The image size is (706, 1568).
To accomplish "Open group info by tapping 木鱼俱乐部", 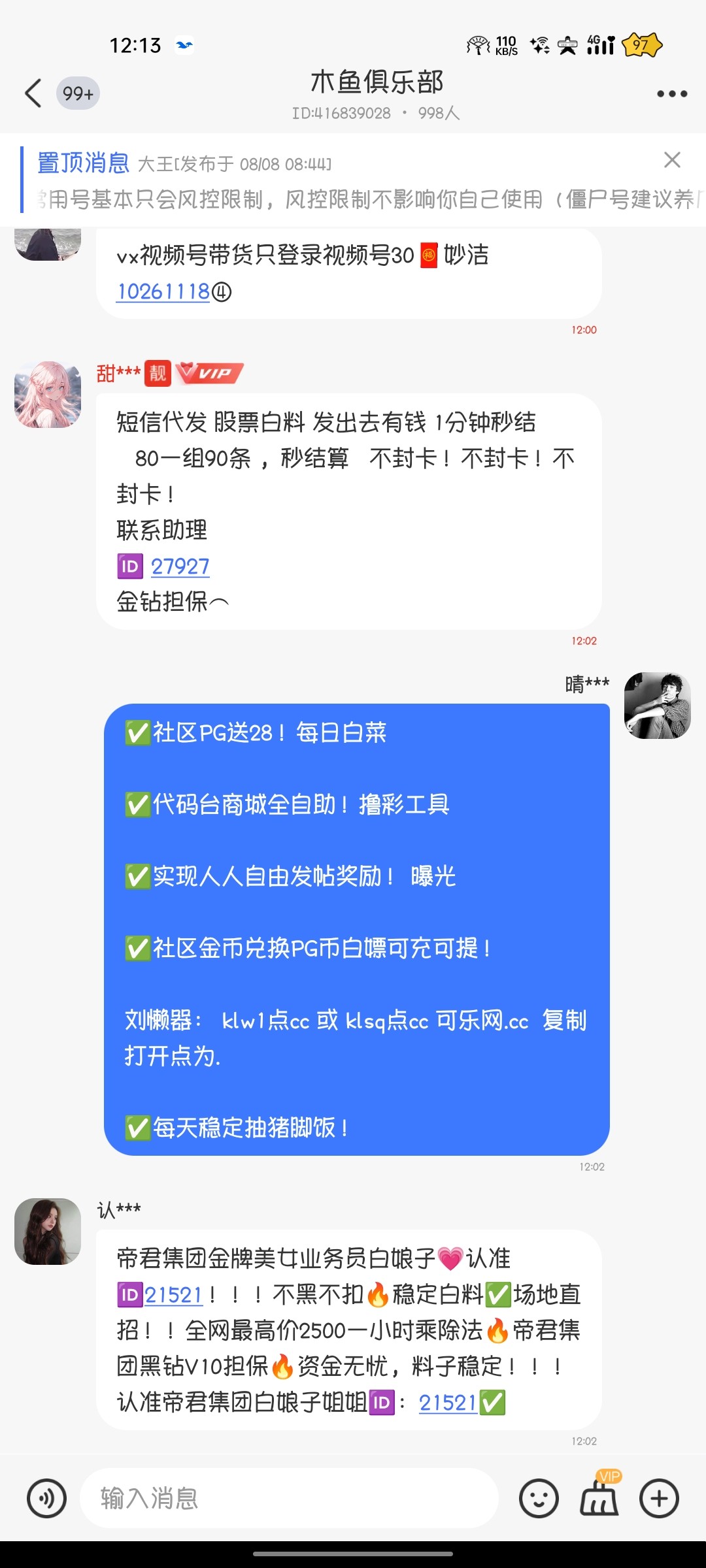I will click(x=376, y=84).
